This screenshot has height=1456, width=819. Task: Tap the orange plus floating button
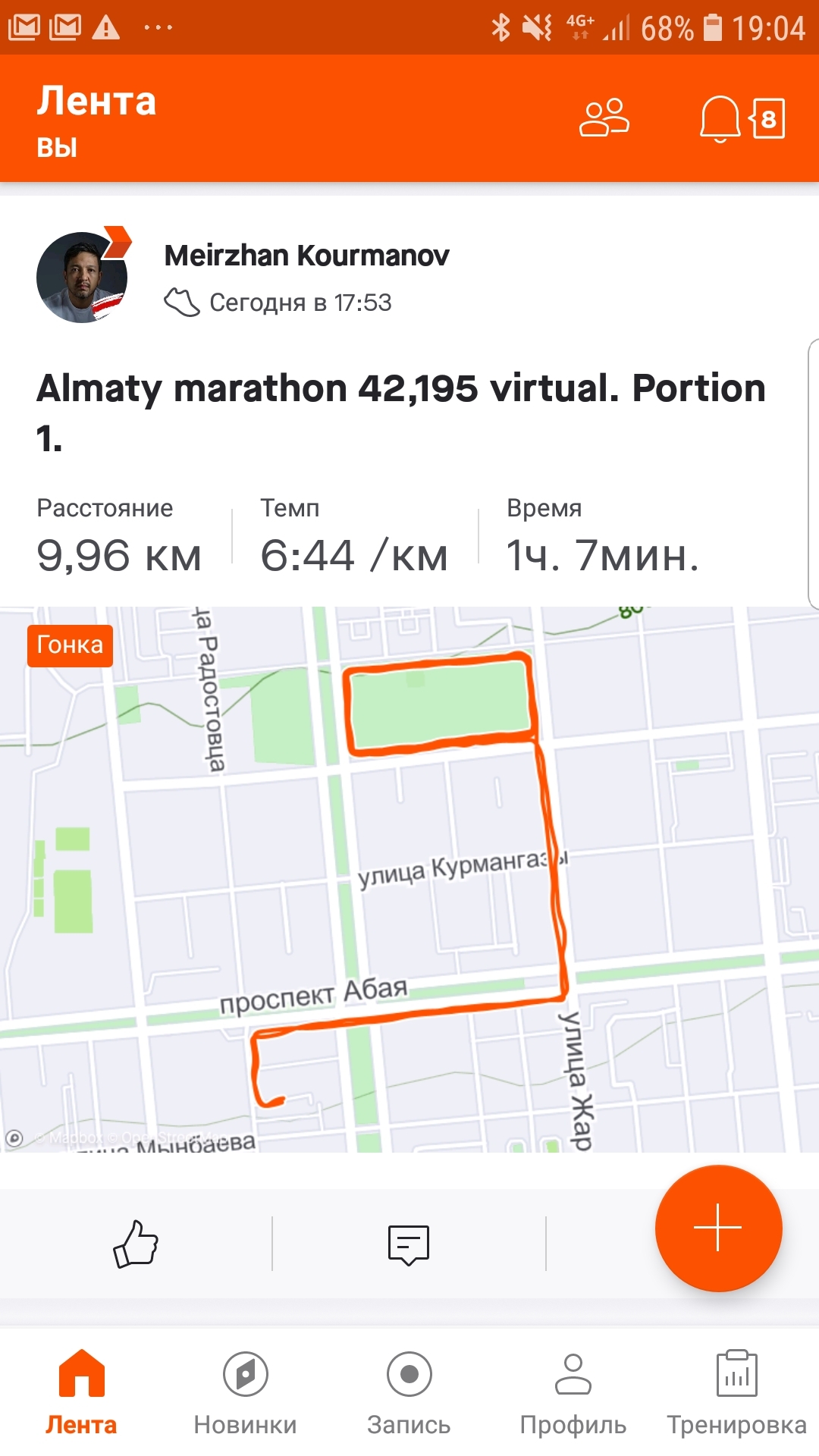click(718, 1228)
